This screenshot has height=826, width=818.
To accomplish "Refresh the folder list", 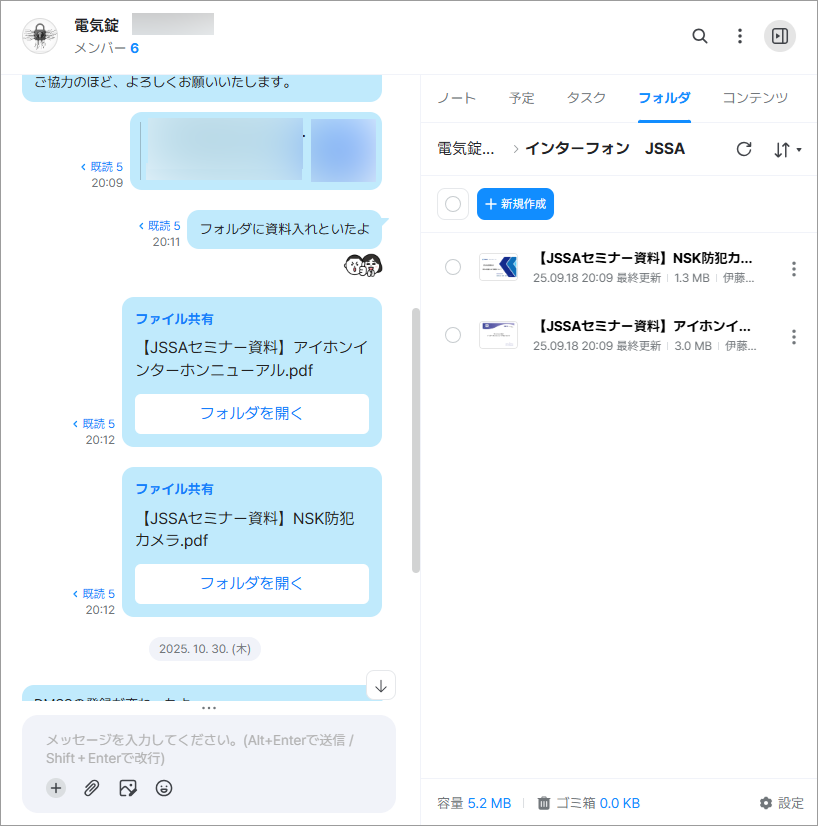I will pyautogui.click(x=743, y=149).
